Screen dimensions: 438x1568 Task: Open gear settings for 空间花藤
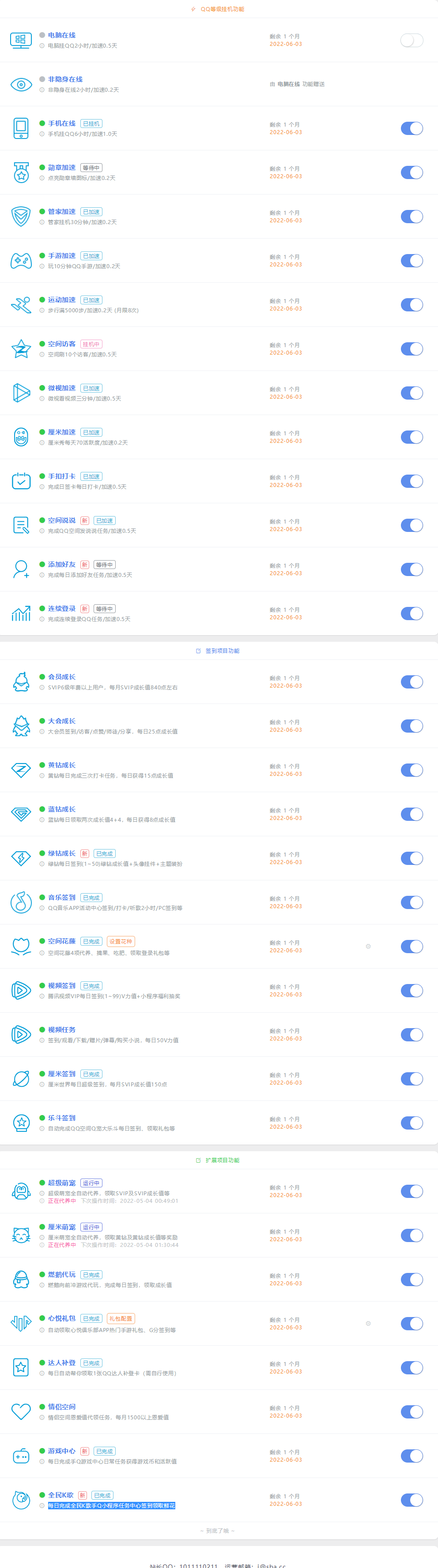coord(368,947)
